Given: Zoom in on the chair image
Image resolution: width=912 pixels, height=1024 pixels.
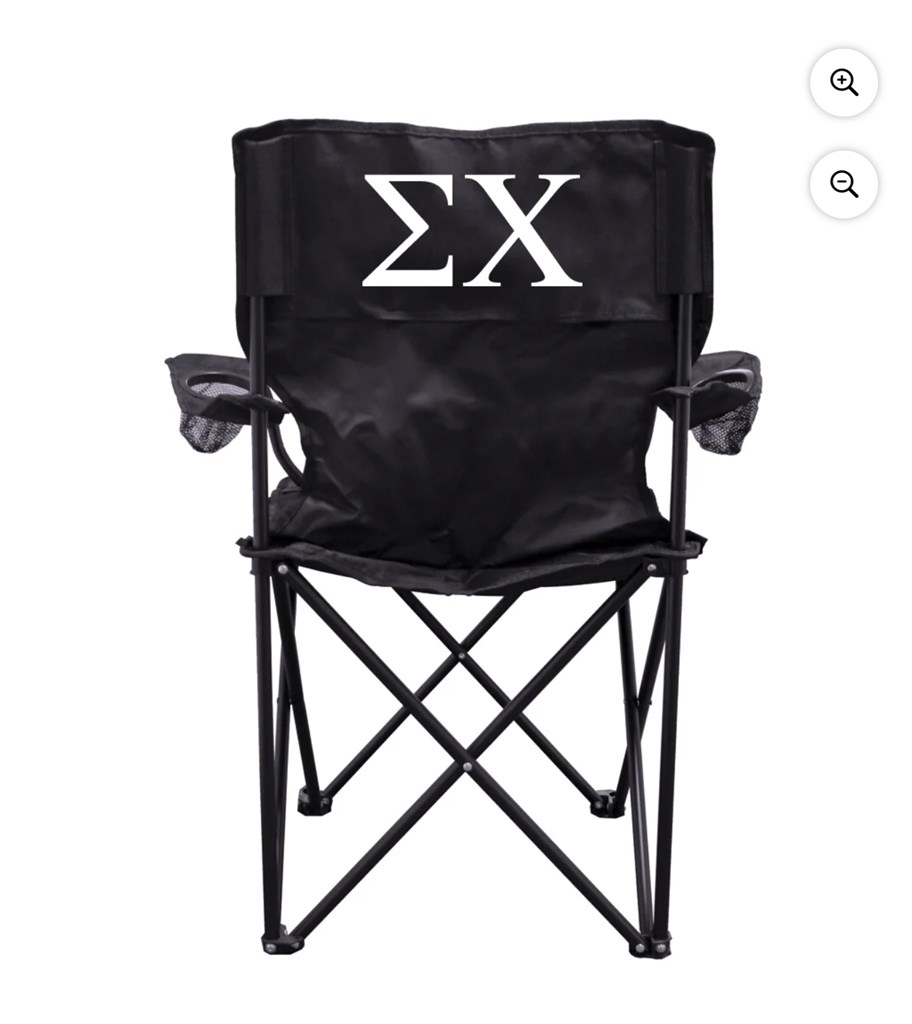Looking at the screenshot, I should pyautogui.click(x=843, y=83).
